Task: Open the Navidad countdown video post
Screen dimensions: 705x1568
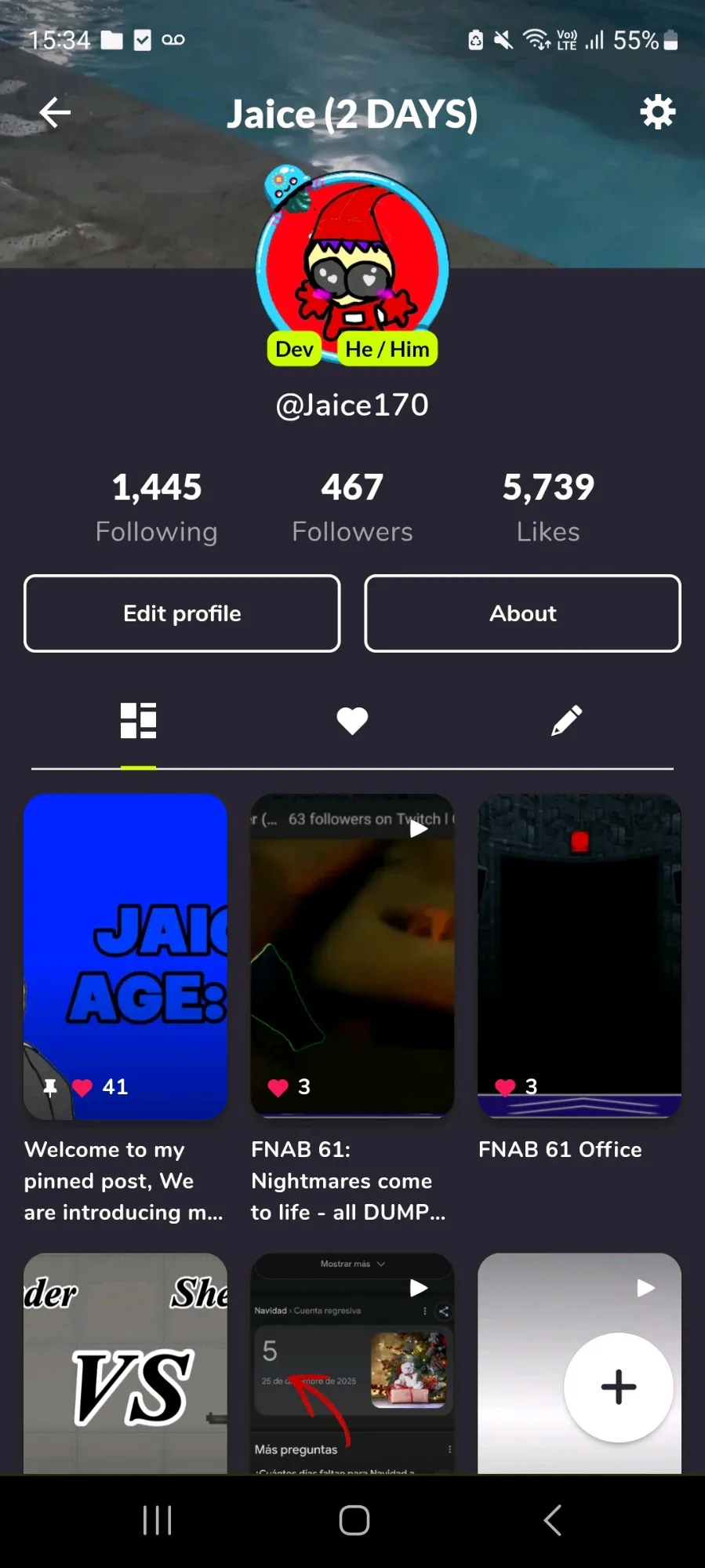Action: (x=352, y=1365)
